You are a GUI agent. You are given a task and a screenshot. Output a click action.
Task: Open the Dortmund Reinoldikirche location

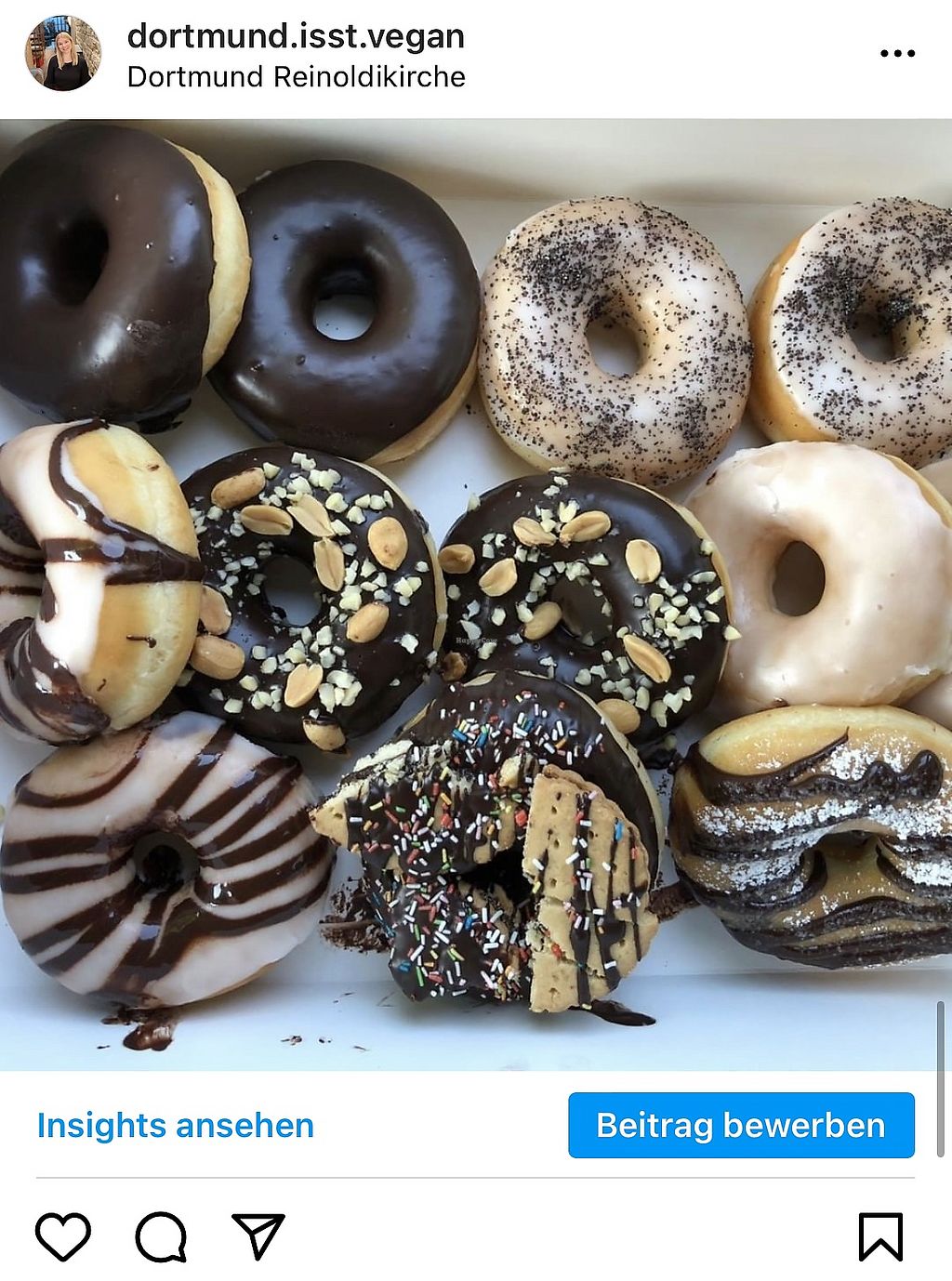[x=296, y=76]
